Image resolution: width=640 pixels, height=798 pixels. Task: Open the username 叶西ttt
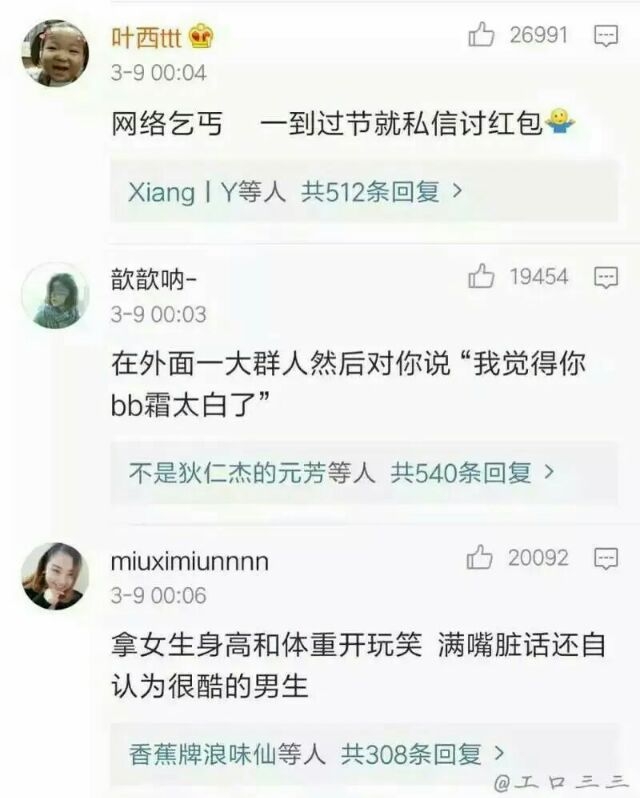pyautogui.click(x=148, y=38)
